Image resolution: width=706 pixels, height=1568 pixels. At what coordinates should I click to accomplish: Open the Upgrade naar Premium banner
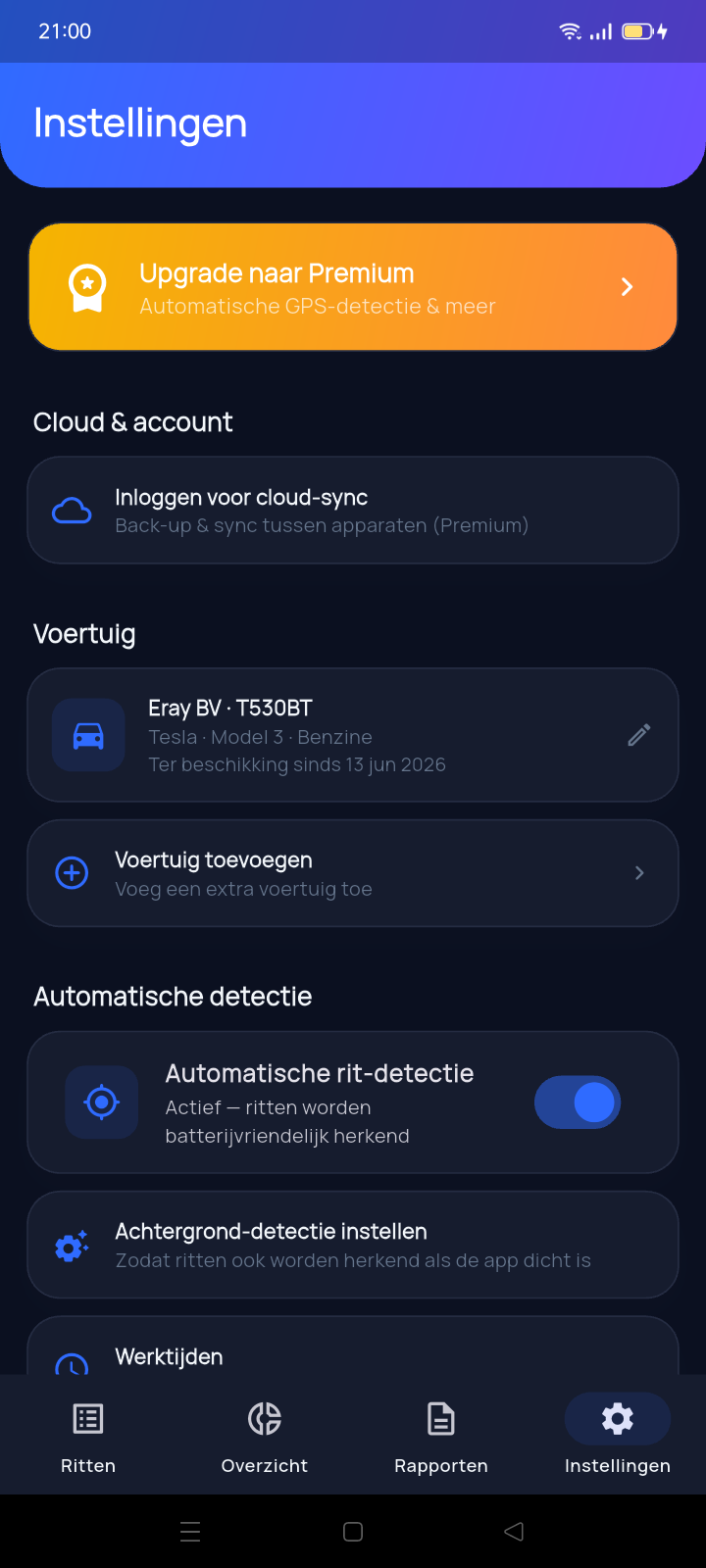click(353, 287)
